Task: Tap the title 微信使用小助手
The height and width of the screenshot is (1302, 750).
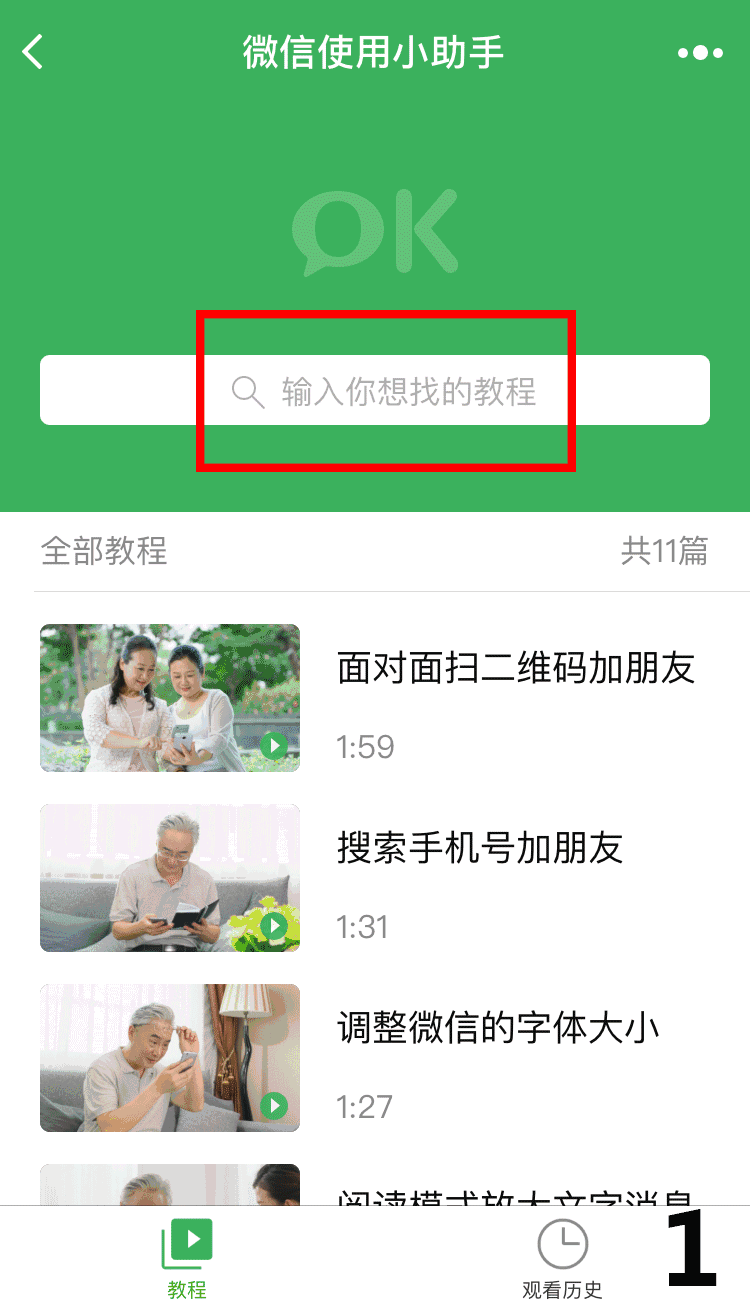Action: click(x=375, y=52)
